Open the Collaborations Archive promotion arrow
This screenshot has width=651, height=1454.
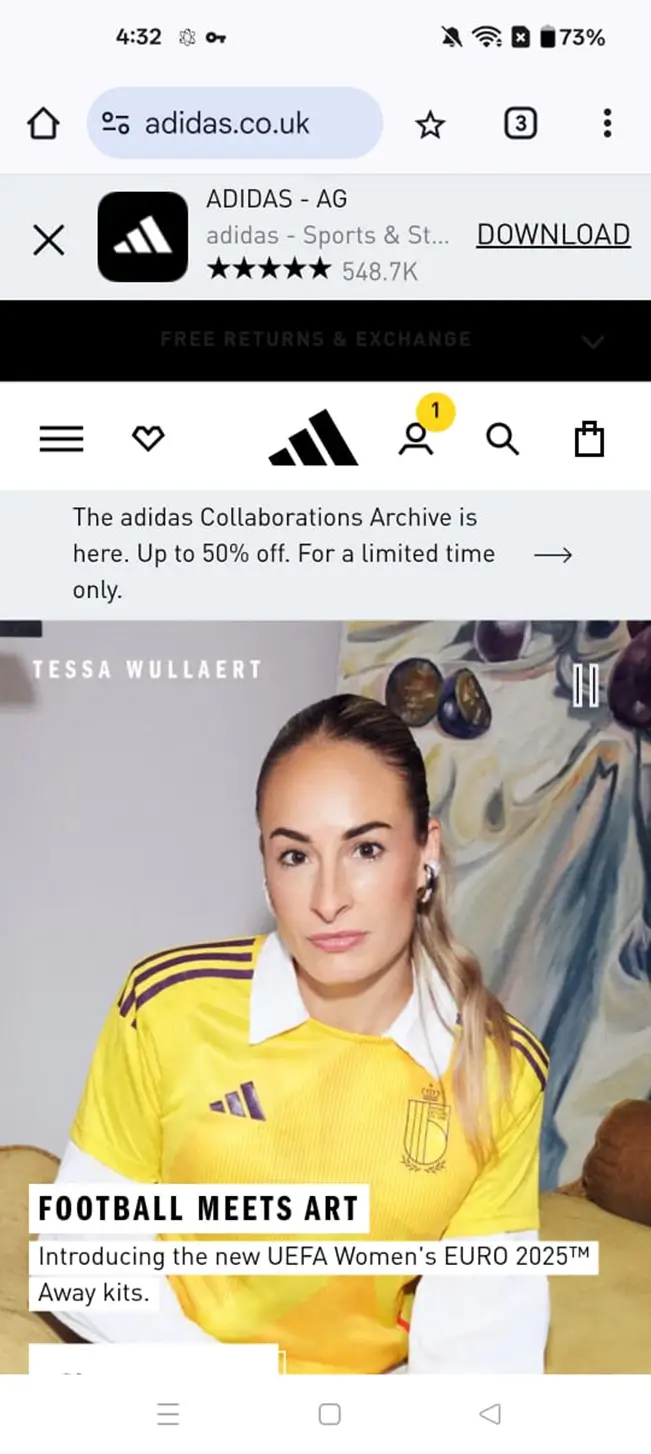tap(553, 554)
